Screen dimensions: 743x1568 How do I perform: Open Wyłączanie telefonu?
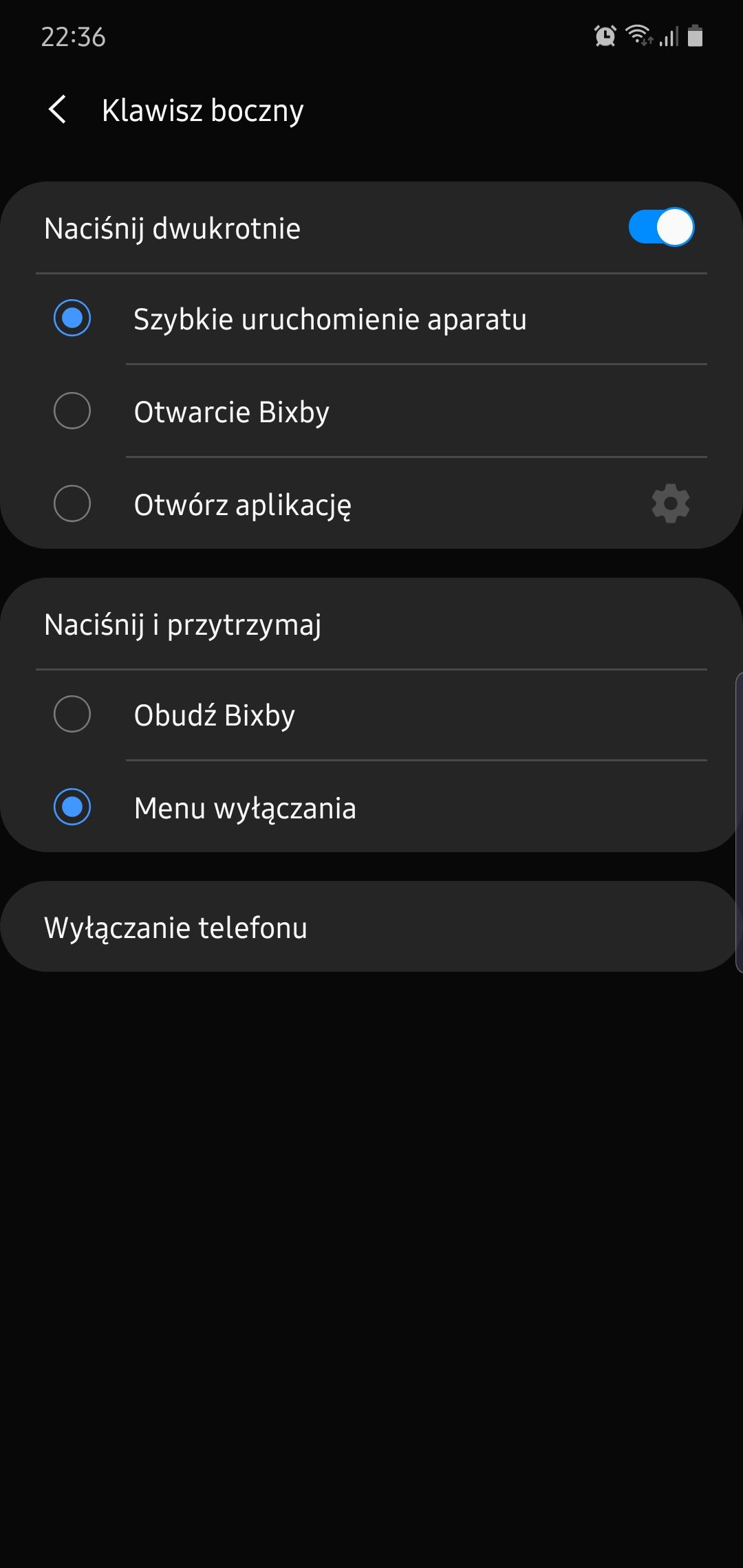[x=176, y=927]
